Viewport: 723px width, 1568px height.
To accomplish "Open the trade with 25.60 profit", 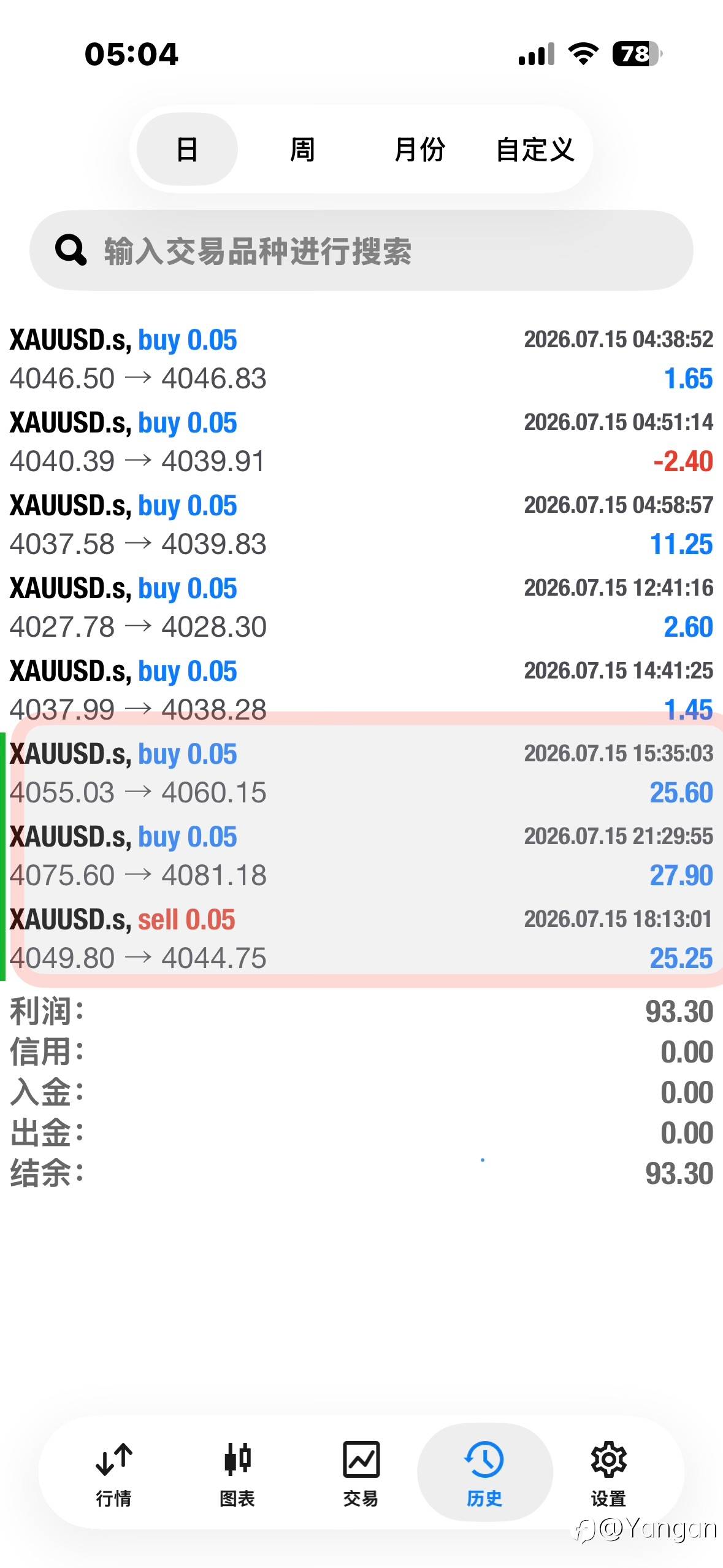I will 361,773.
